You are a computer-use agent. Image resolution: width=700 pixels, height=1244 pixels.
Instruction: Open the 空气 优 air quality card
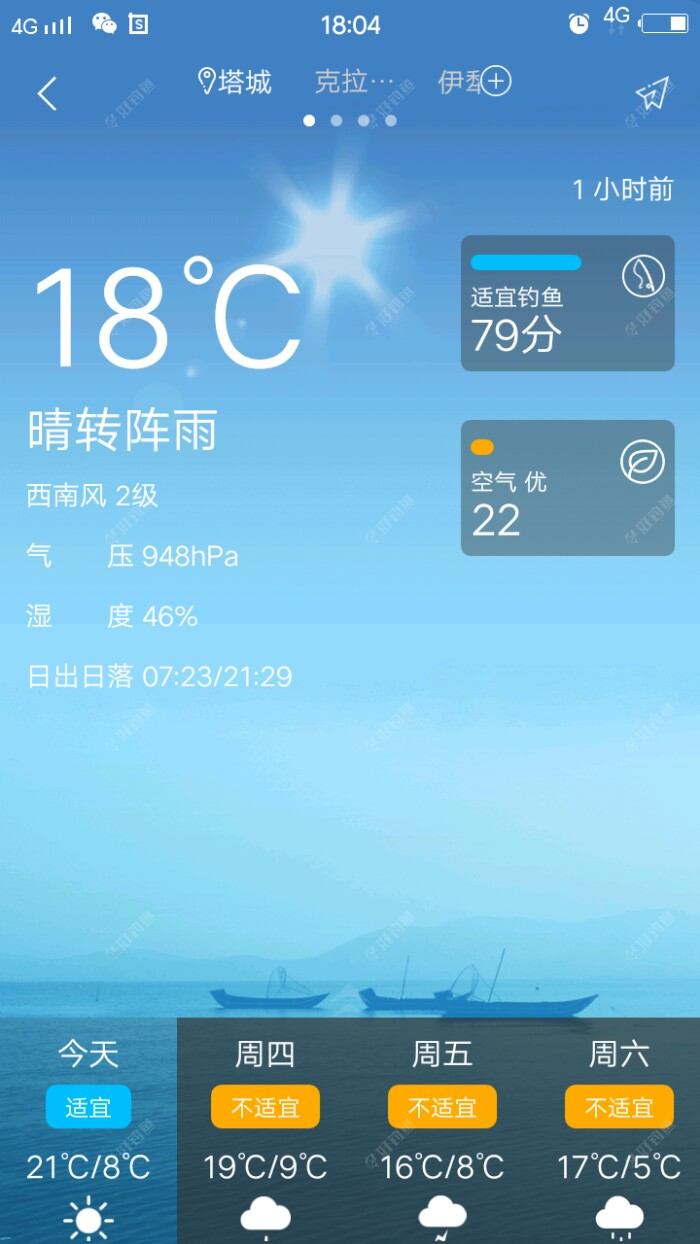(x=567, y=488)
